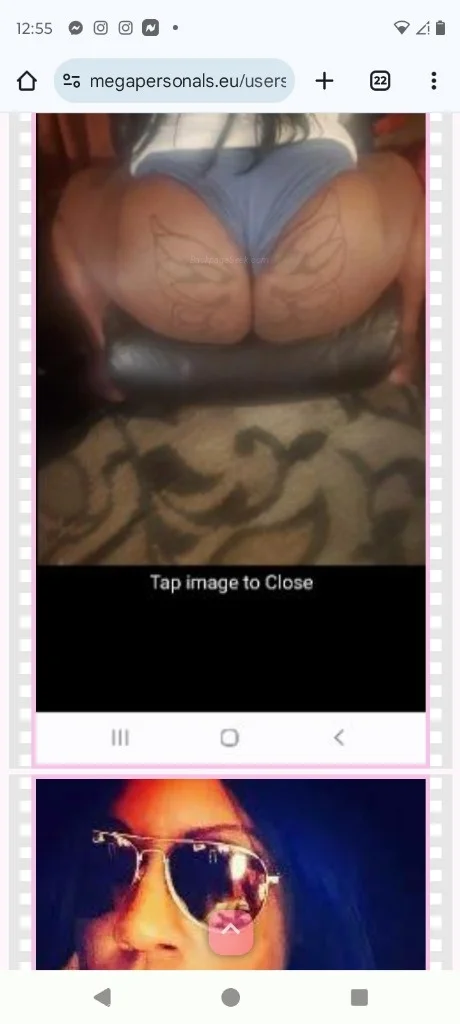The height and width of the screenshot is (1024, 460).
Task: Open the browser overflow menu
Action: 434,81
